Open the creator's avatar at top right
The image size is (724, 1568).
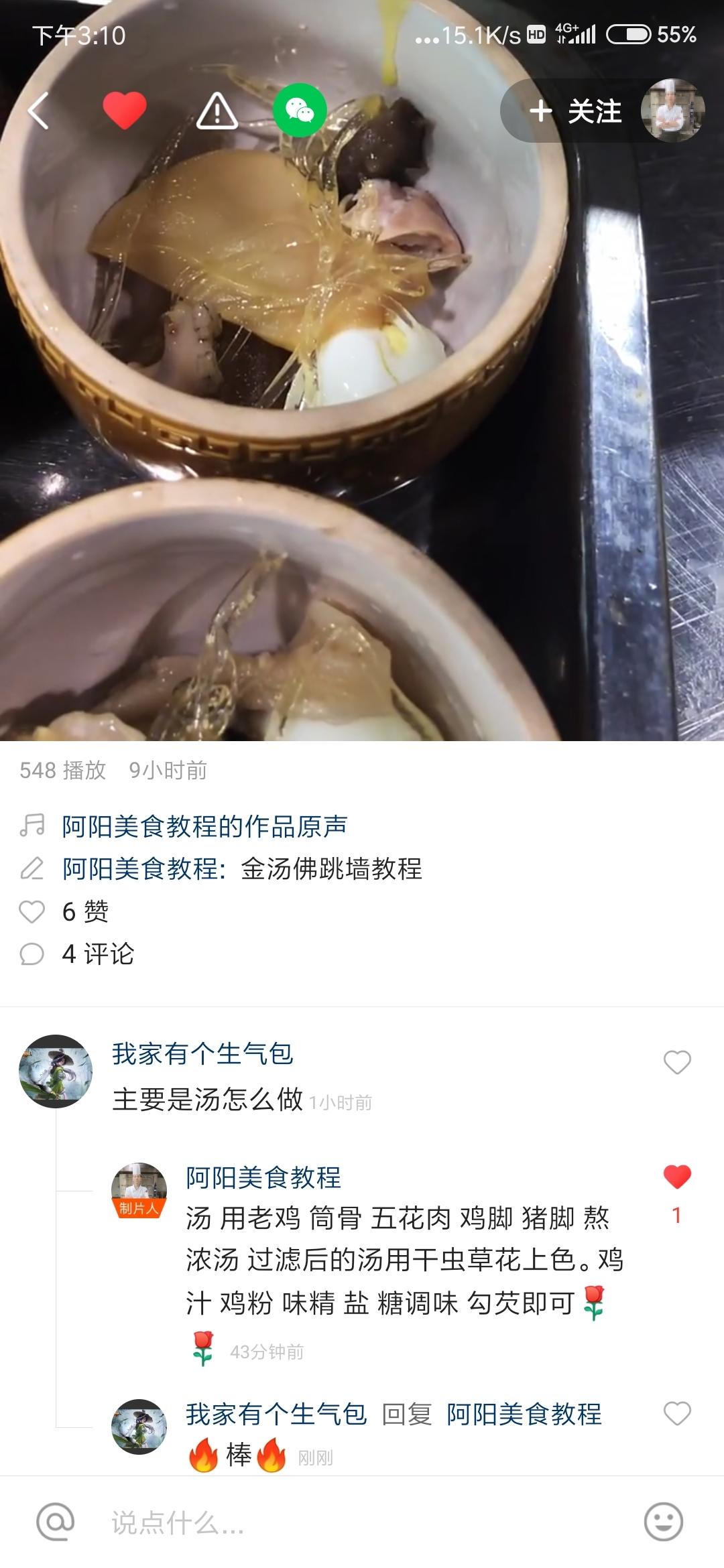pos(672,111)
